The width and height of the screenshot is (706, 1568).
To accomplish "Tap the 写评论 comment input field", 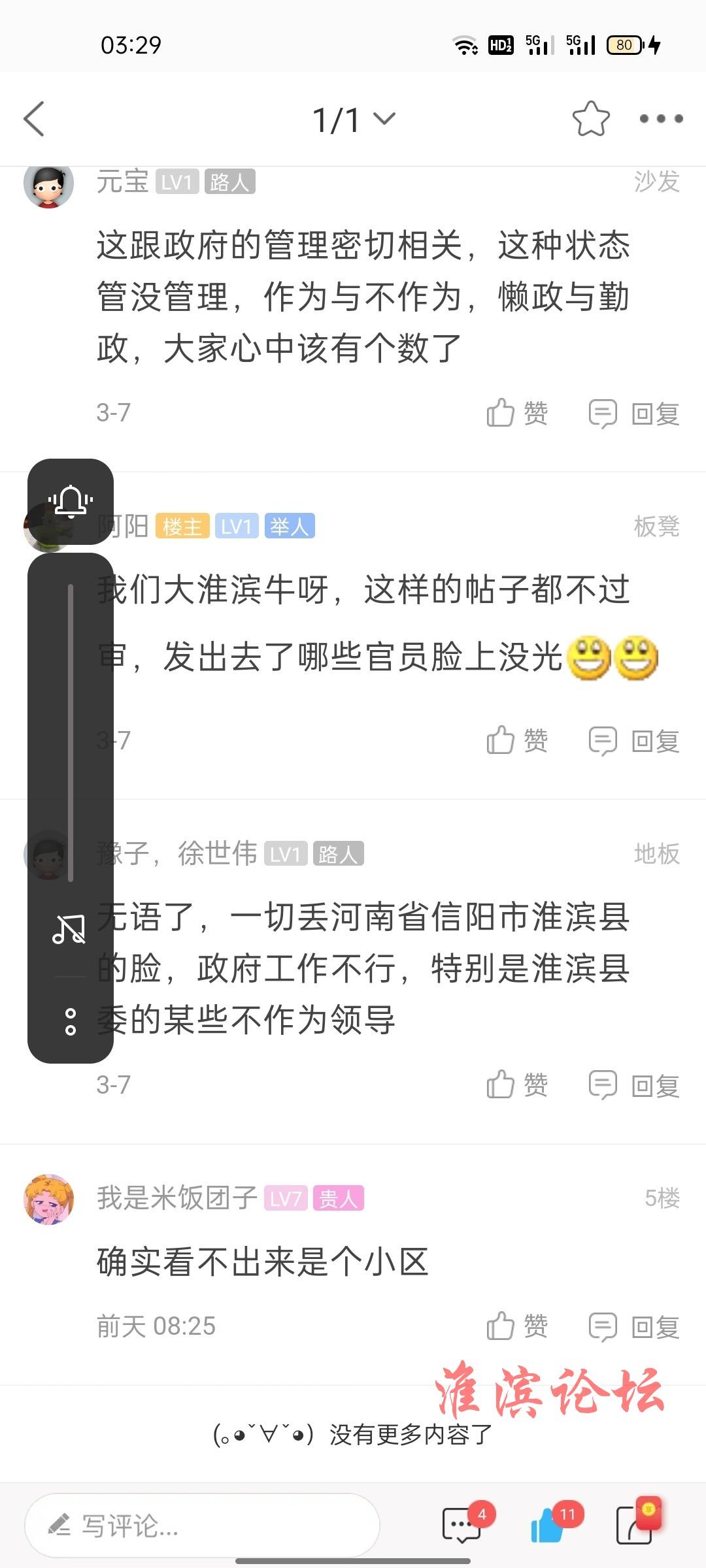I will pos(203,1526).
